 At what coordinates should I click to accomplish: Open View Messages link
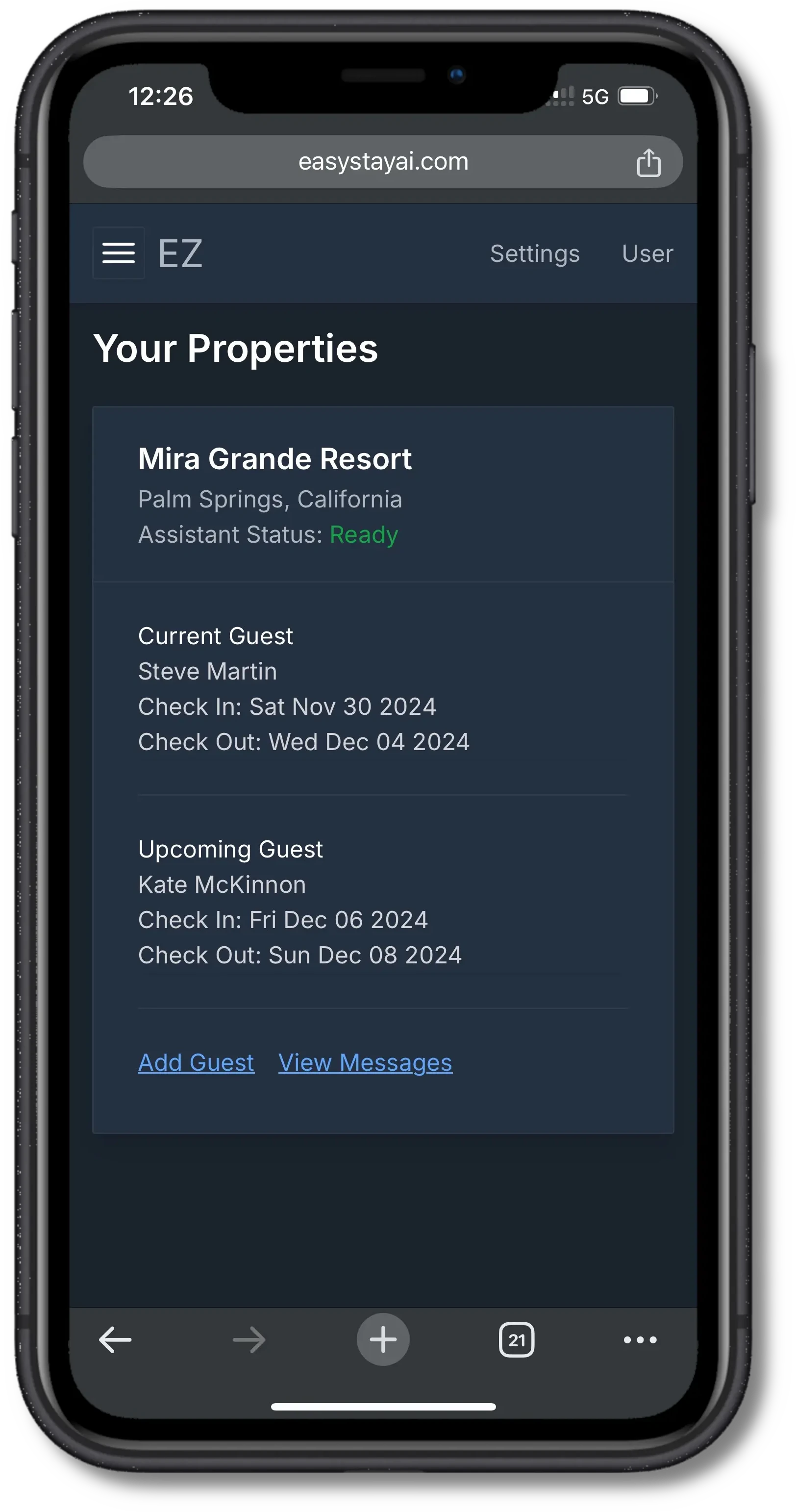point(365,1062)
